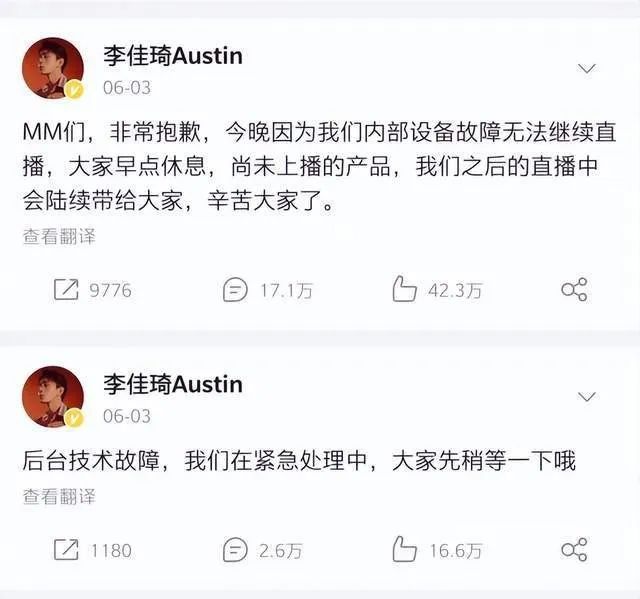The height and width of the screenshot is (599, 640).
Task: Expand the chevron menu on the 非常抱歉 post
Action: [x=587, y=69]
